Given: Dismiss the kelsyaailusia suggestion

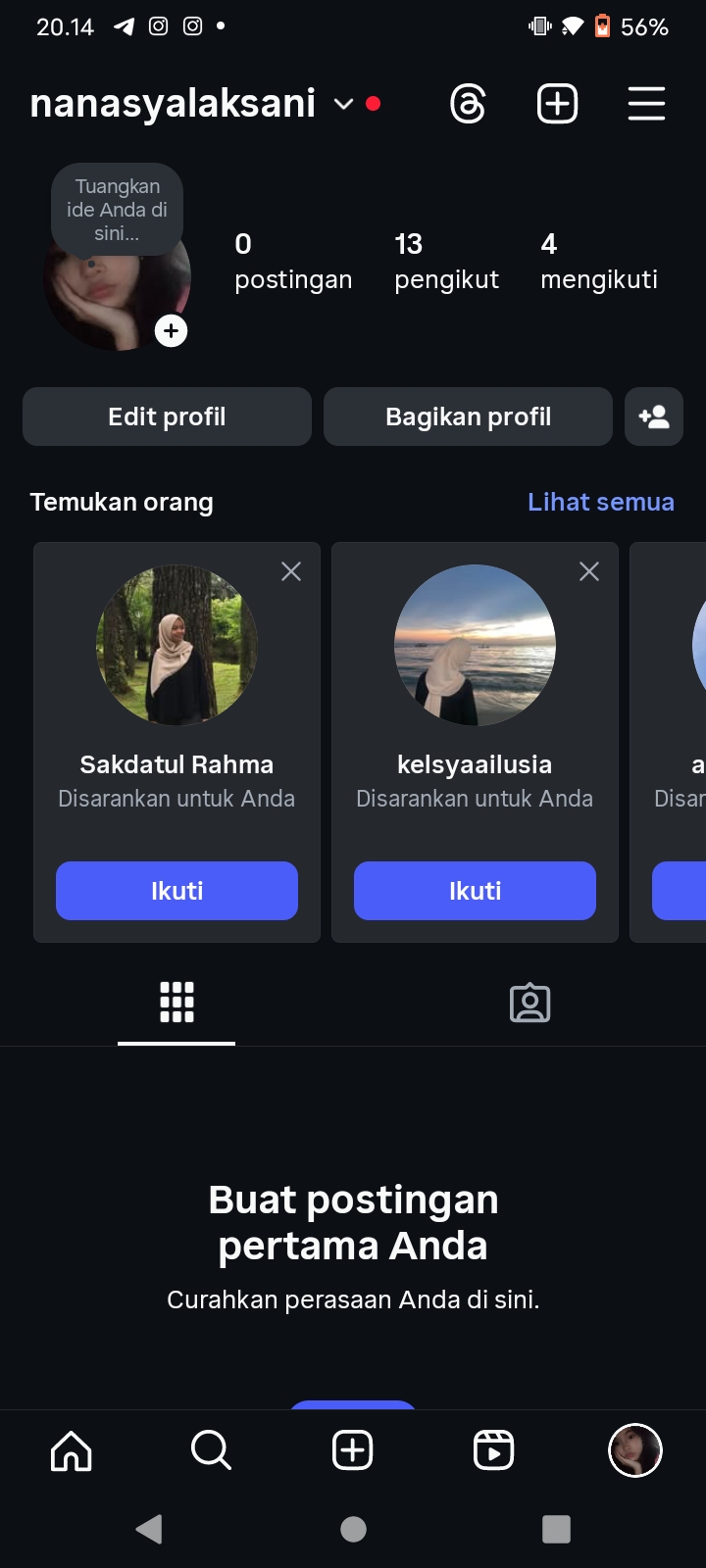Looking at the screenshot, I should tap(589, 571).
